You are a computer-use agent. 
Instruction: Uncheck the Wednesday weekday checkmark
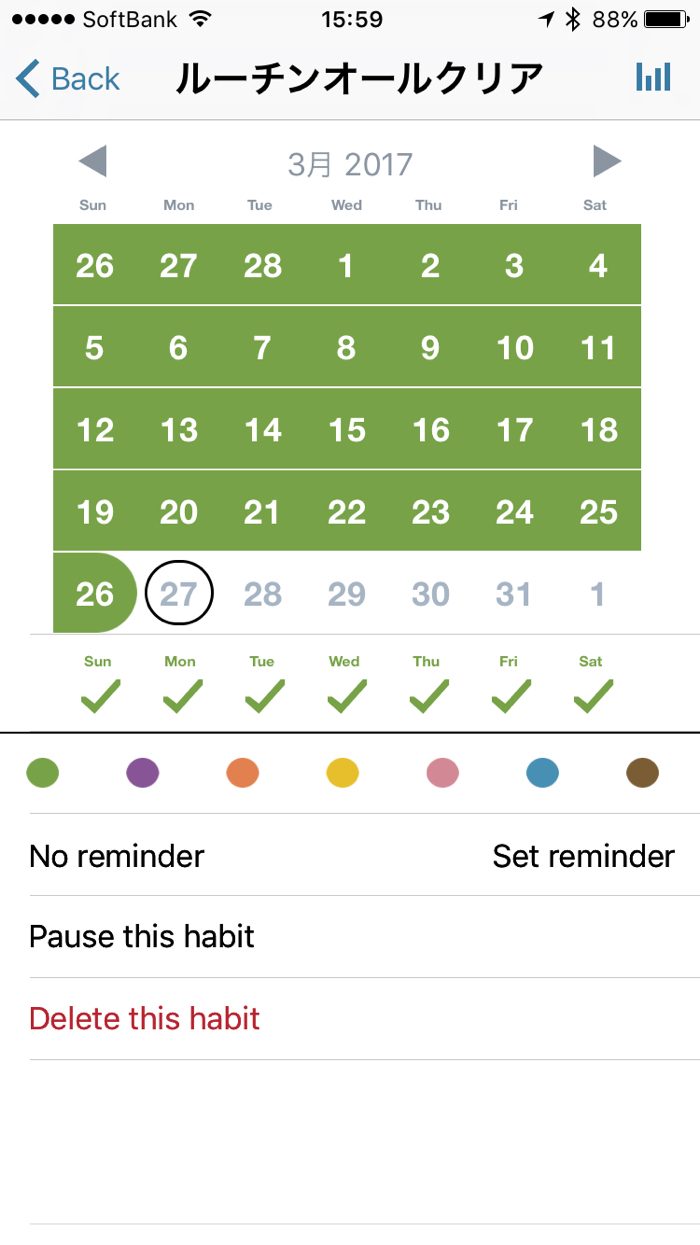point(345,695)
